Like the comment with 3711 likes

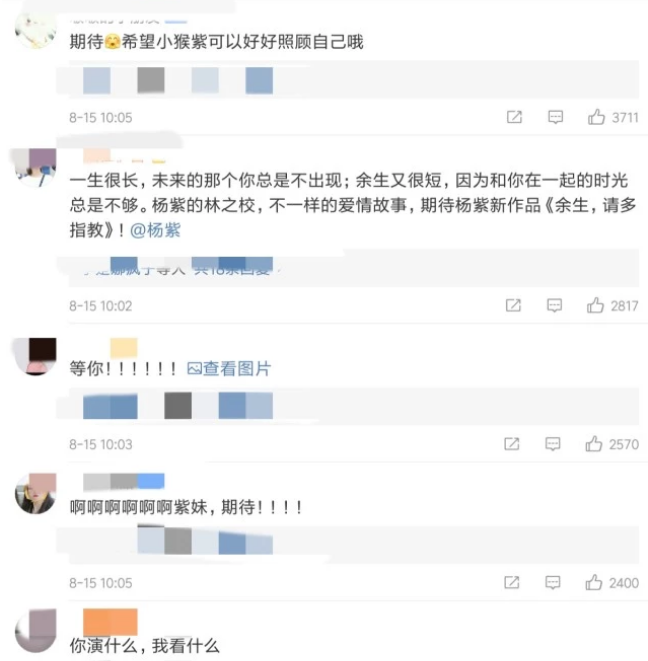[597, 117]
